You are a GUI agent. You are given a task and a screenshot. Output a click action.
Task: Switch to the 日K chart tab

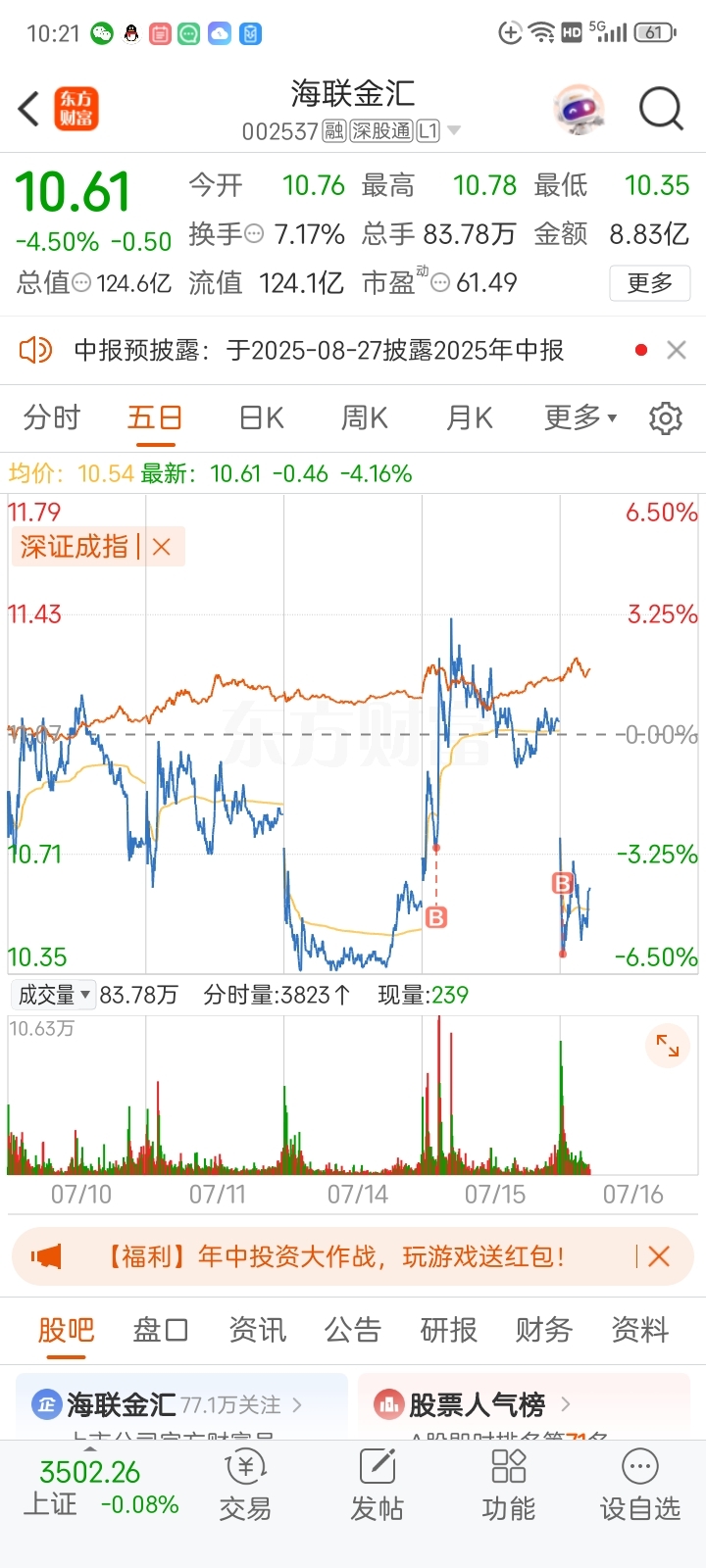[x=262, y=418]
